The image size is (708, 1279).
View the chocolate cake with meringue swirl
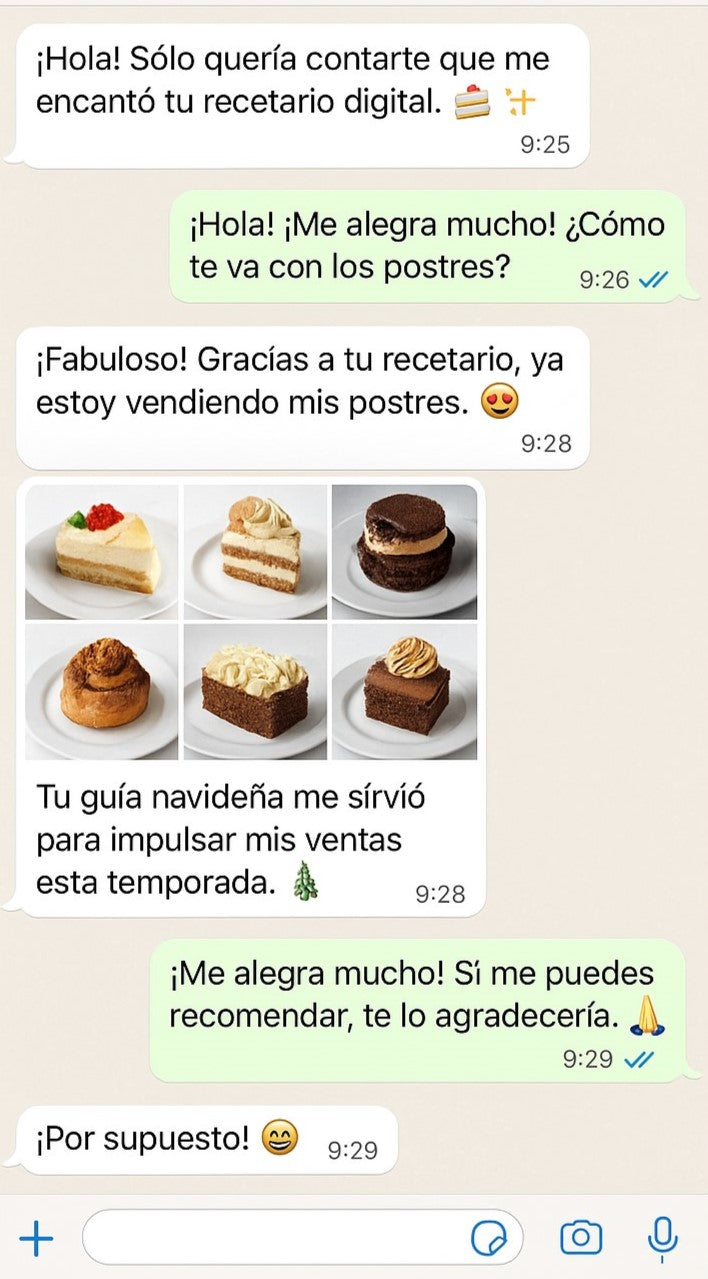[x=405, y=691]
